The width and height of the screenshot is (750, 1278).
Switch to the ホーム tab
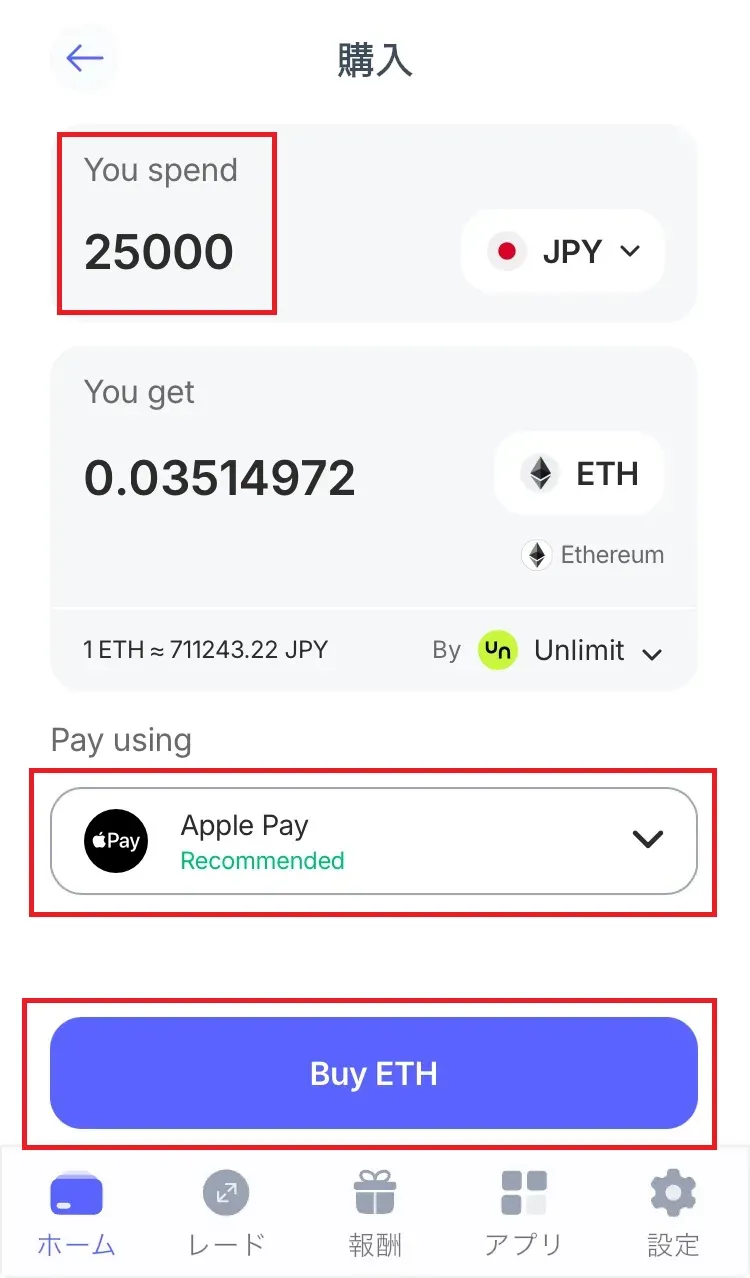pyautogui.click(x=76, y=1213)
